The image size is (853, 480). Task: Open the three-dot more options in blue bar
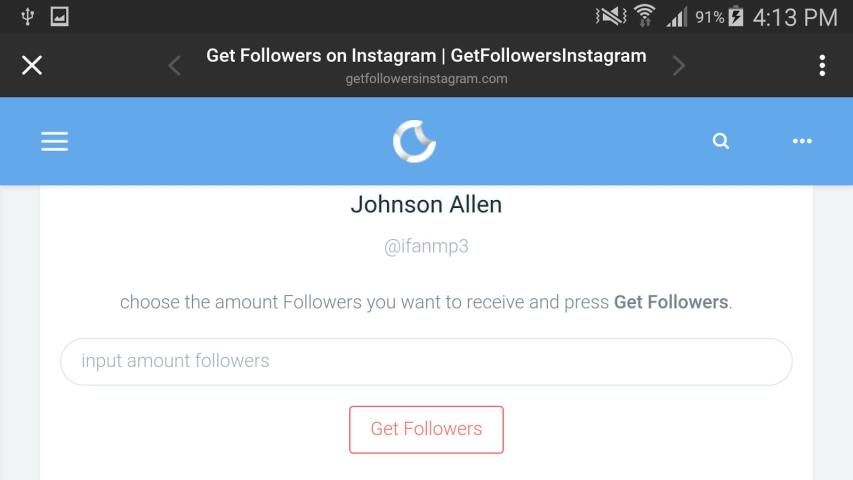(802, 141)
